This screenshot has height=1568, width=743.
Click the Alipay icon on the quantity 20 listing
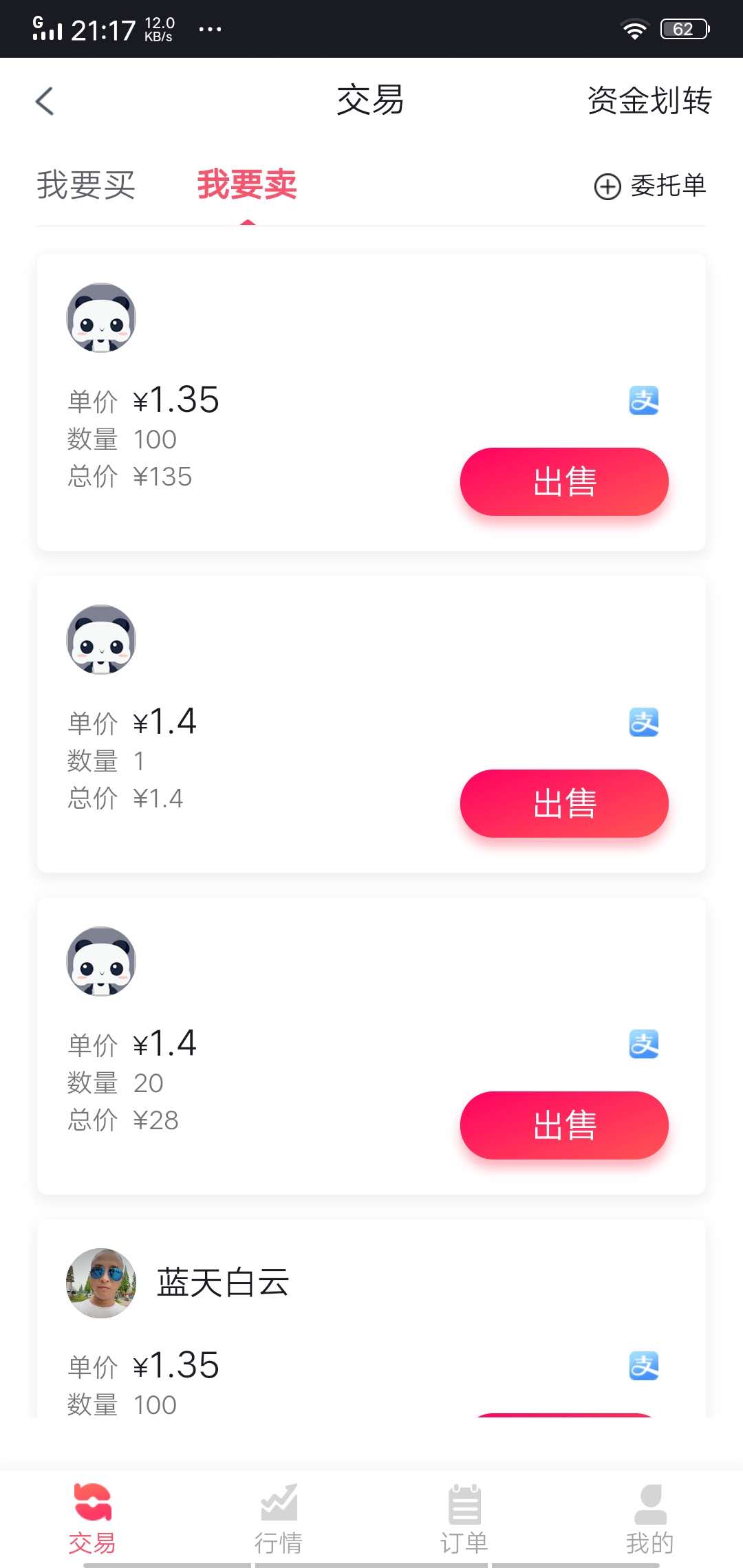(644, 1043)
